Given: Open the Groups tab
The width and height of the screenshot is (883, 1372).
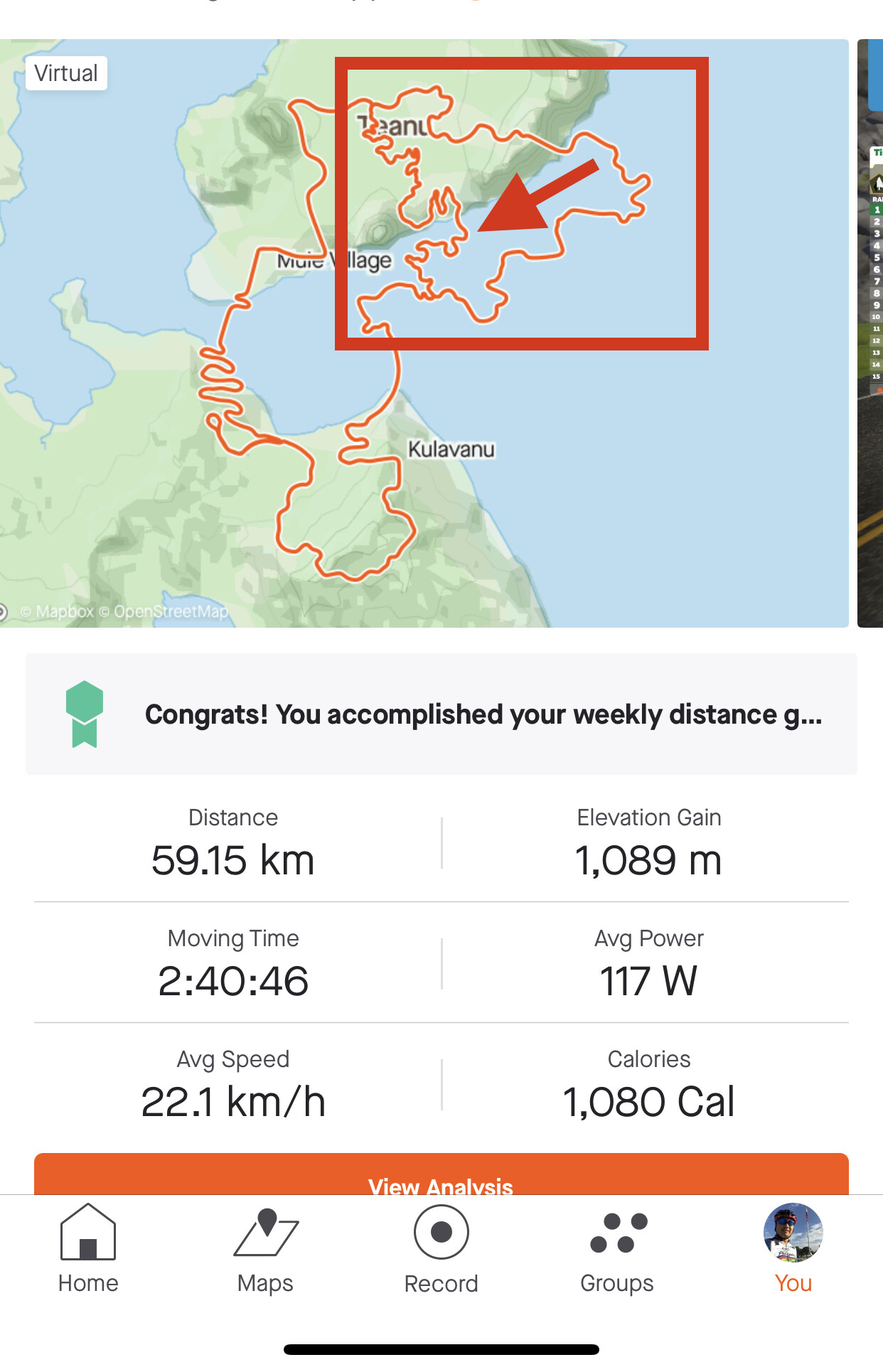Looking at the screenshot, I should click(x=617, y=1248).
